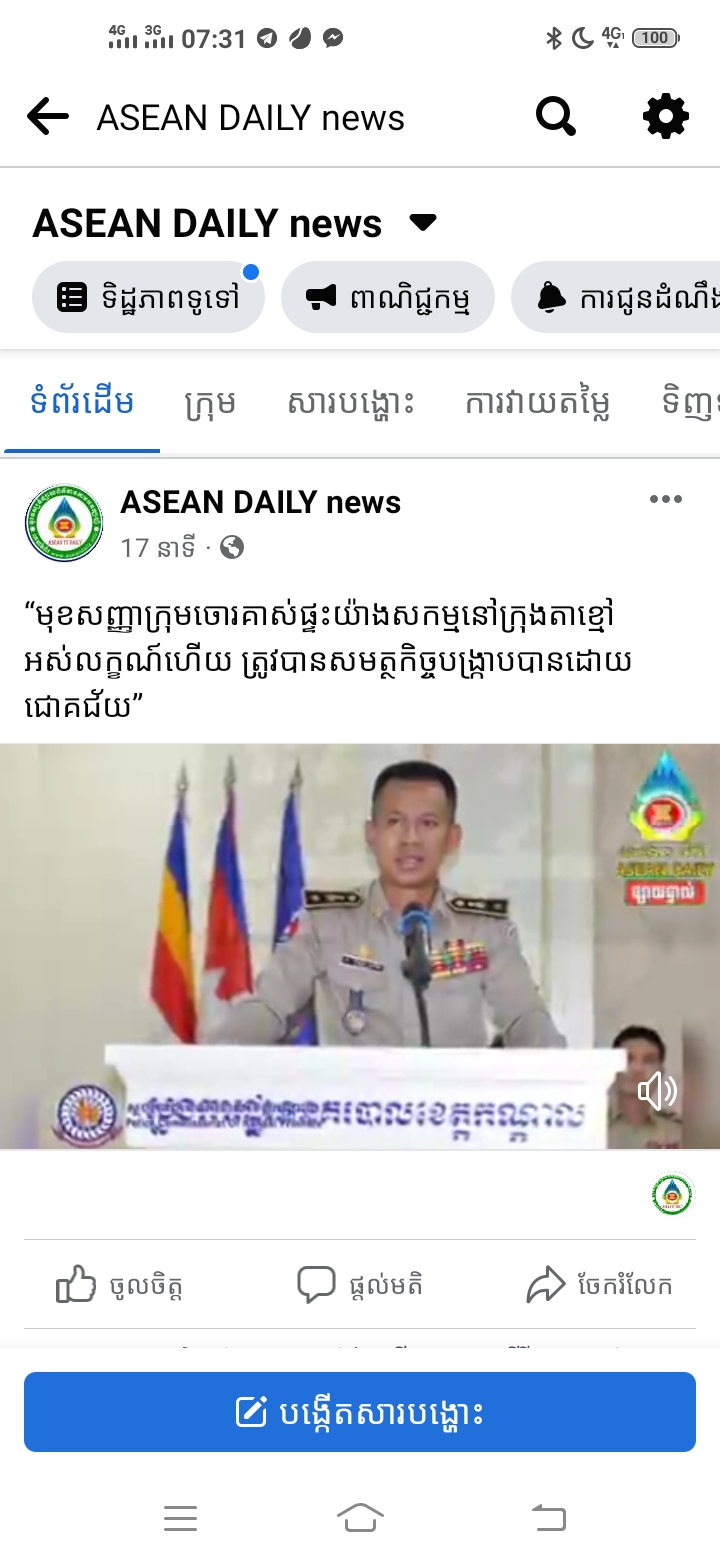This screenshot has height=1560, width=720.
Task: Select the ពាណិជ្ជកម្ម chip
Action: point(388,297)
